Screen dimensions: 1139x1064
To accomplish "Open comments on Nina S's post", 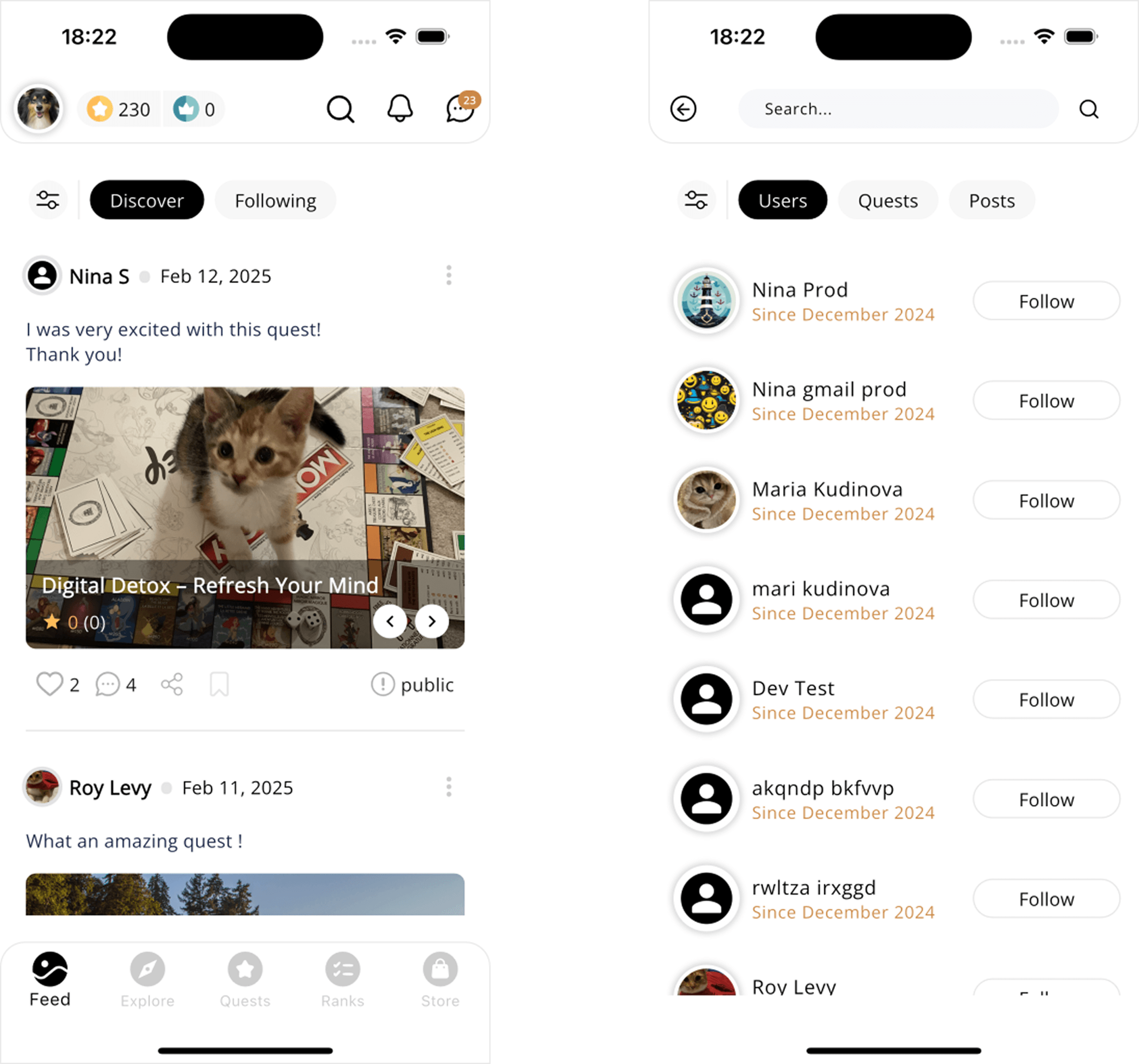I will (x=108, y=684).
